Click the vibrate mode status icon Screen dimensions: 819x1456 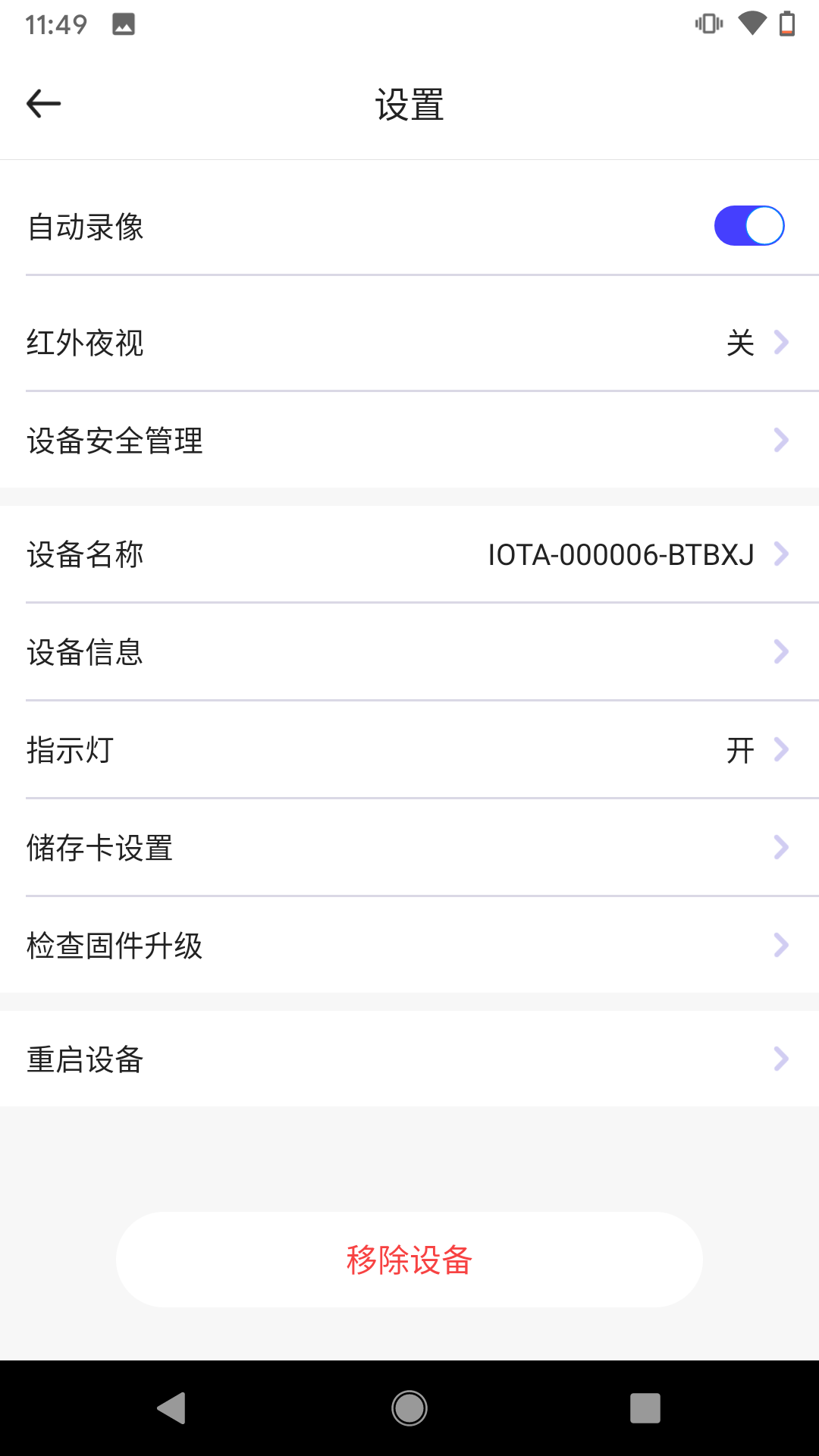click(x=708, y=24)
